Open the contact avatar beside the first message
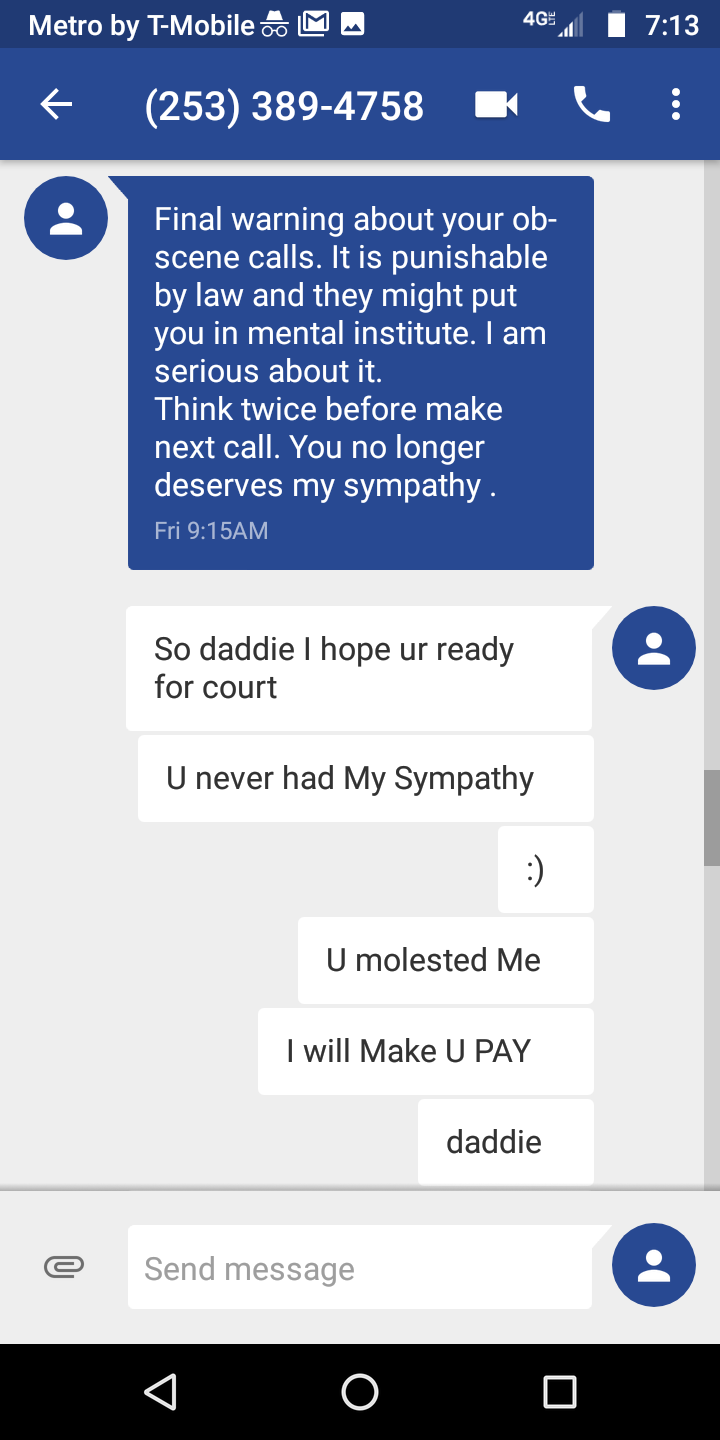The image size is (720, 1440). 65,217
